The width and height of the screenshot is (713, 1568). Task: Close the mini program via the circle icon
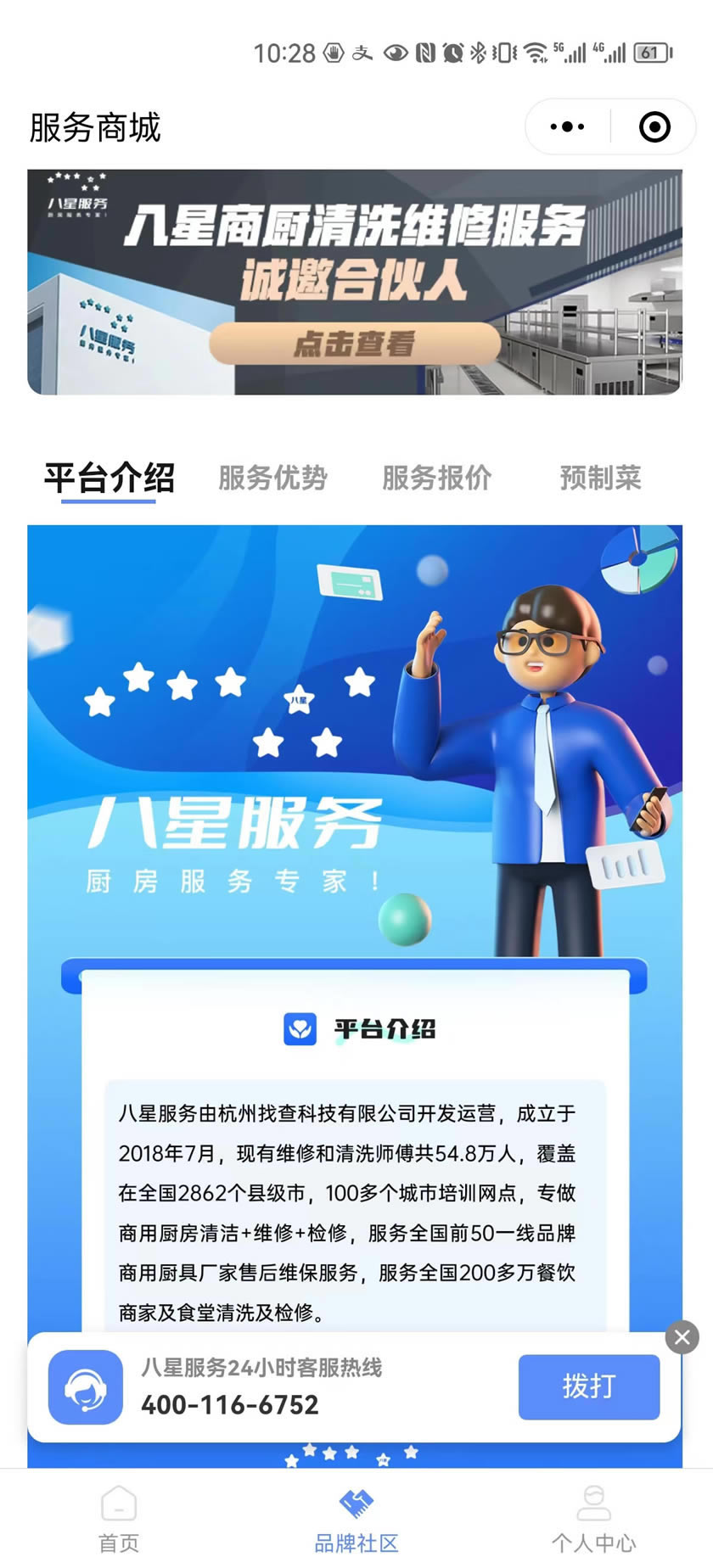(x=654, y=127)
